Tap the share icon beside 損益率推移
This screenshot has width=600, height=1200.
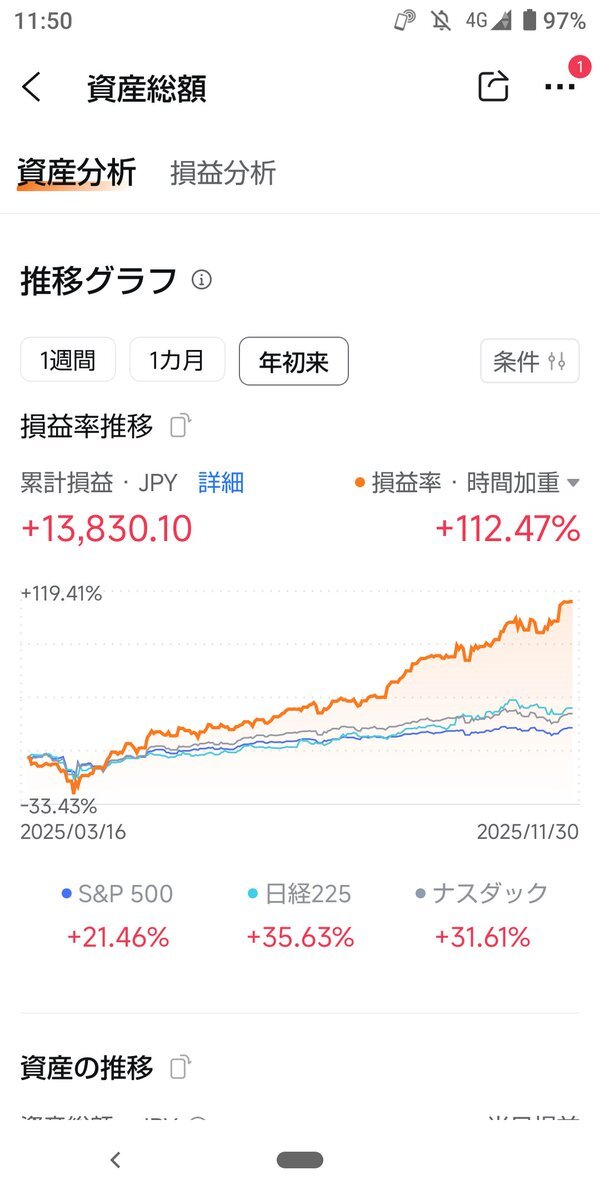click(179, 427)
